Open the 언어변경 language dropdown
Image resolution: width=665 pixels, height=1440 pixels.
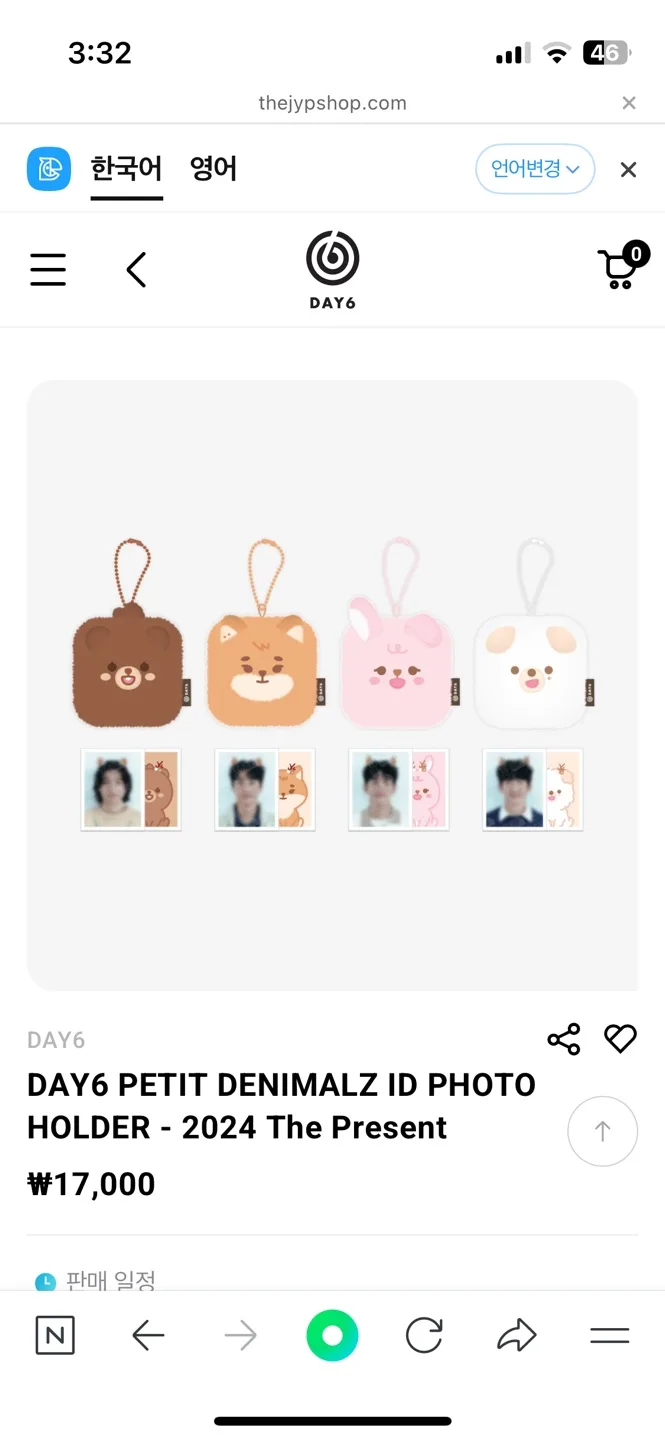click(534, 169)
